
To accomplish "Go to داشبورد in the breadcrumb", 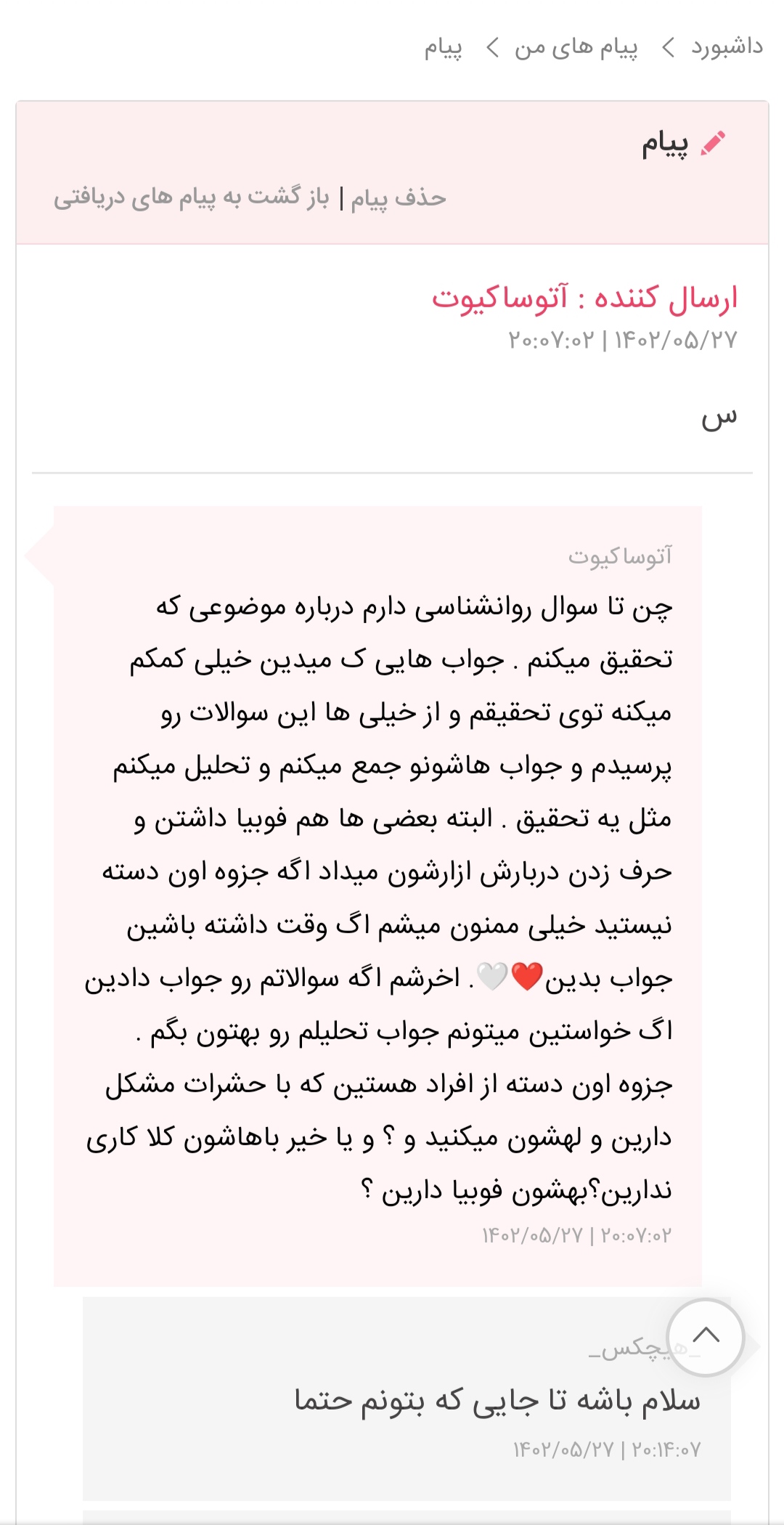I will tap(727, 47).
